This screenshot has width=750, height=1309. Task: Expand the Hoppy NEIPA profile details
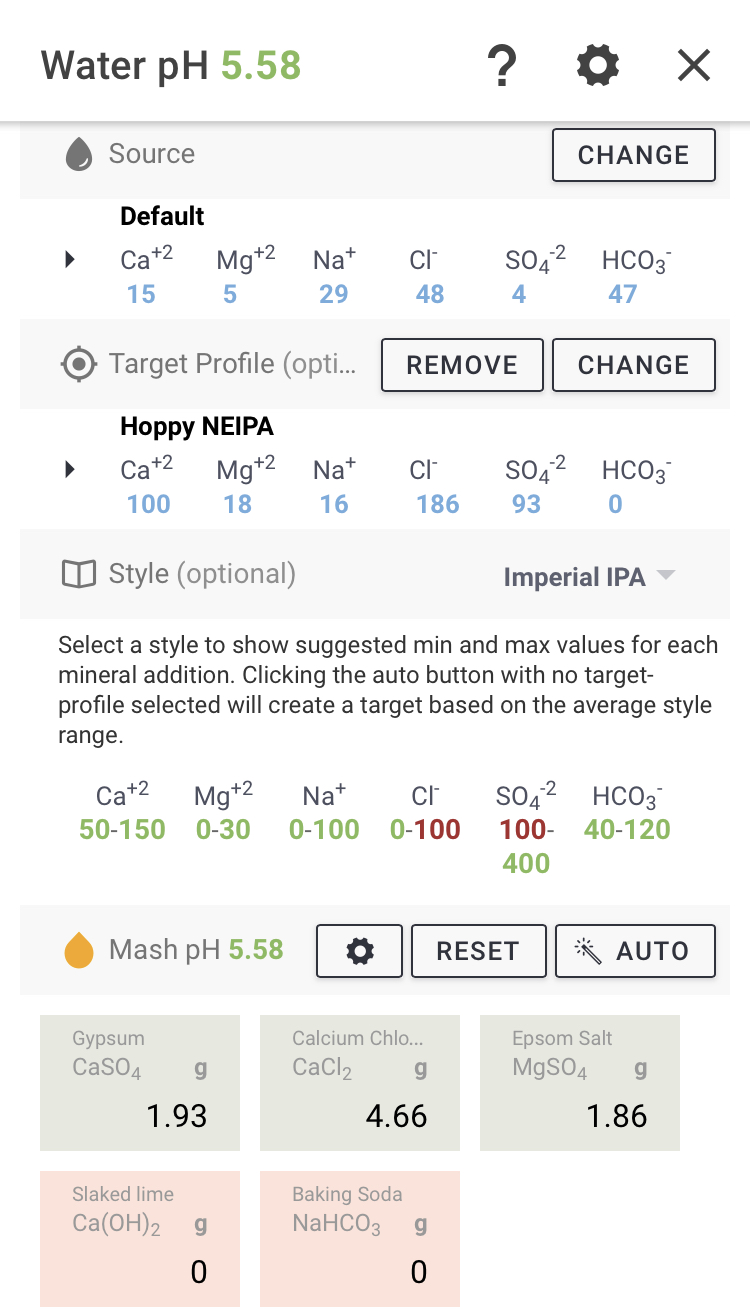(x=70, y=470)
